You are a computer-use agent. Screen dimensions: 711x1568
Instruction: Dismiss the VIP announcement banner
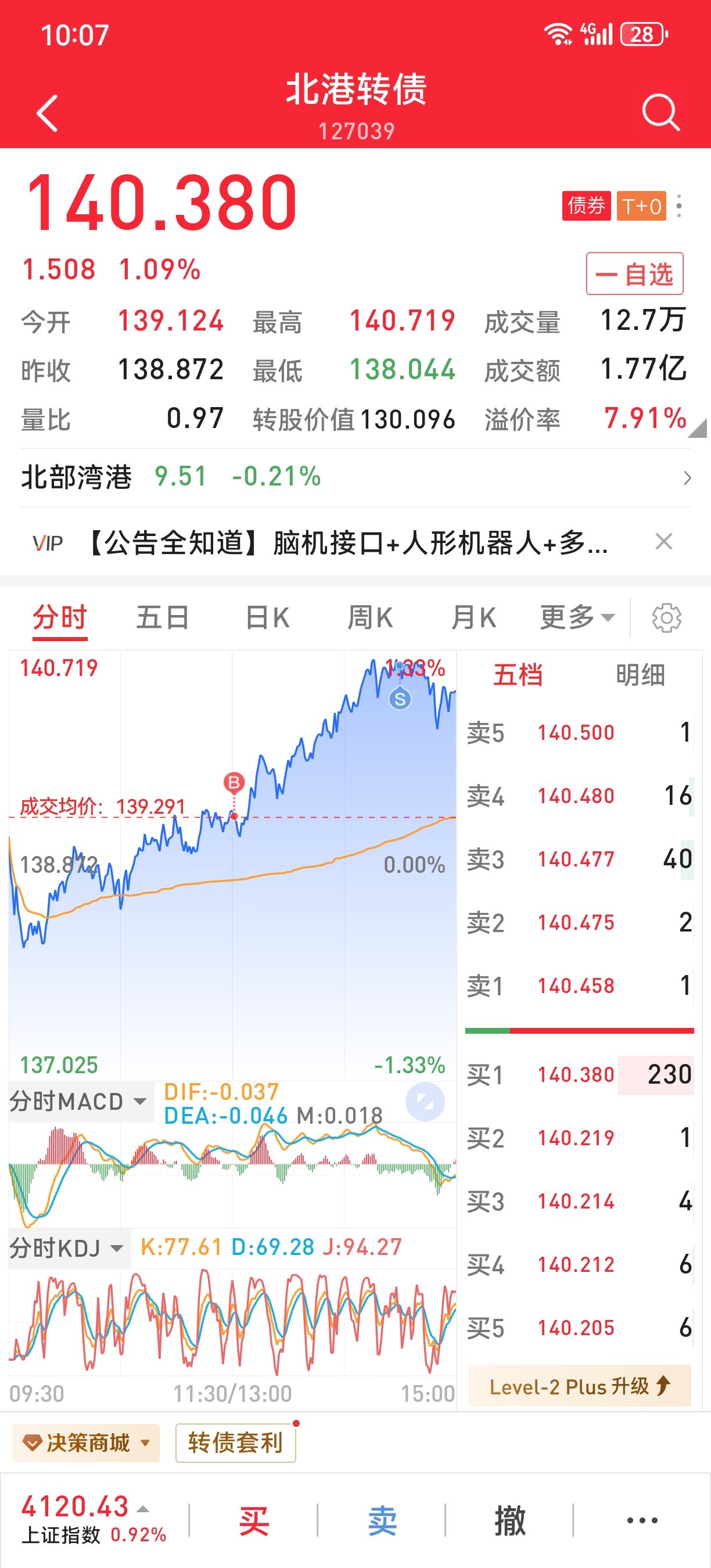click(663, 541)
